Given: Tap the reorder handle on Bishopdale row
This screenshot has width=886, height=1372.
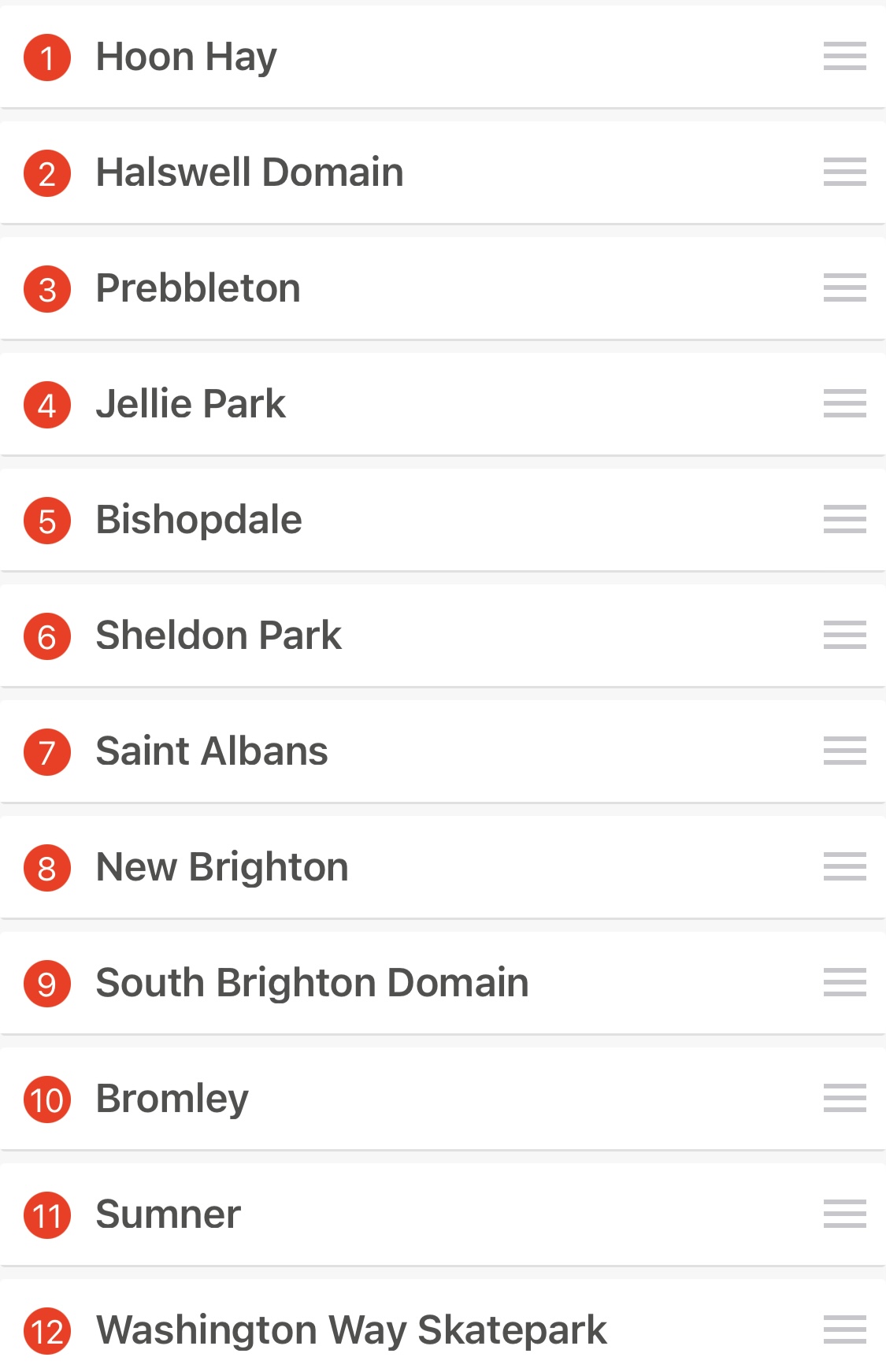Looking at the screenshot, I should coord(844,520).
